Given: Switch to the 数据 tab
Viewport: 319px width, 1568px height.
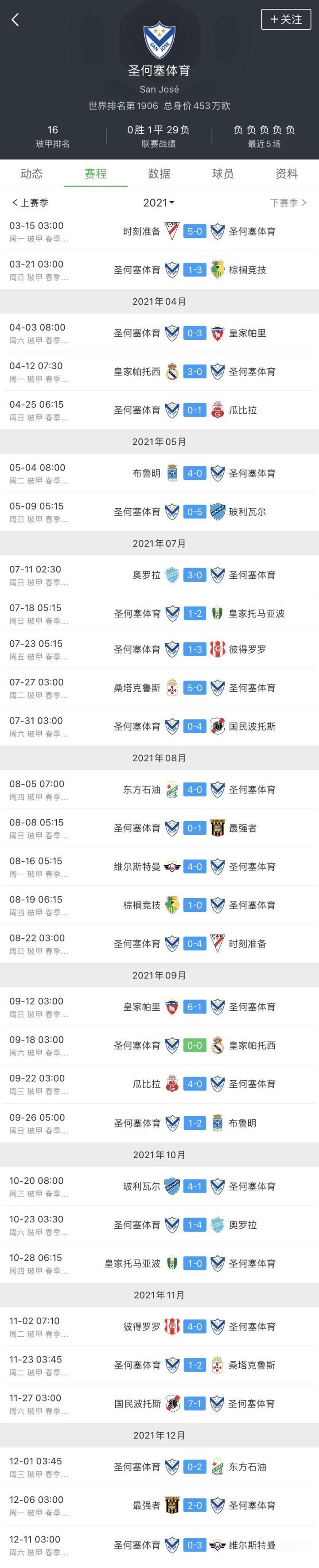Looking at the screenshot, I should click(159, 174).
